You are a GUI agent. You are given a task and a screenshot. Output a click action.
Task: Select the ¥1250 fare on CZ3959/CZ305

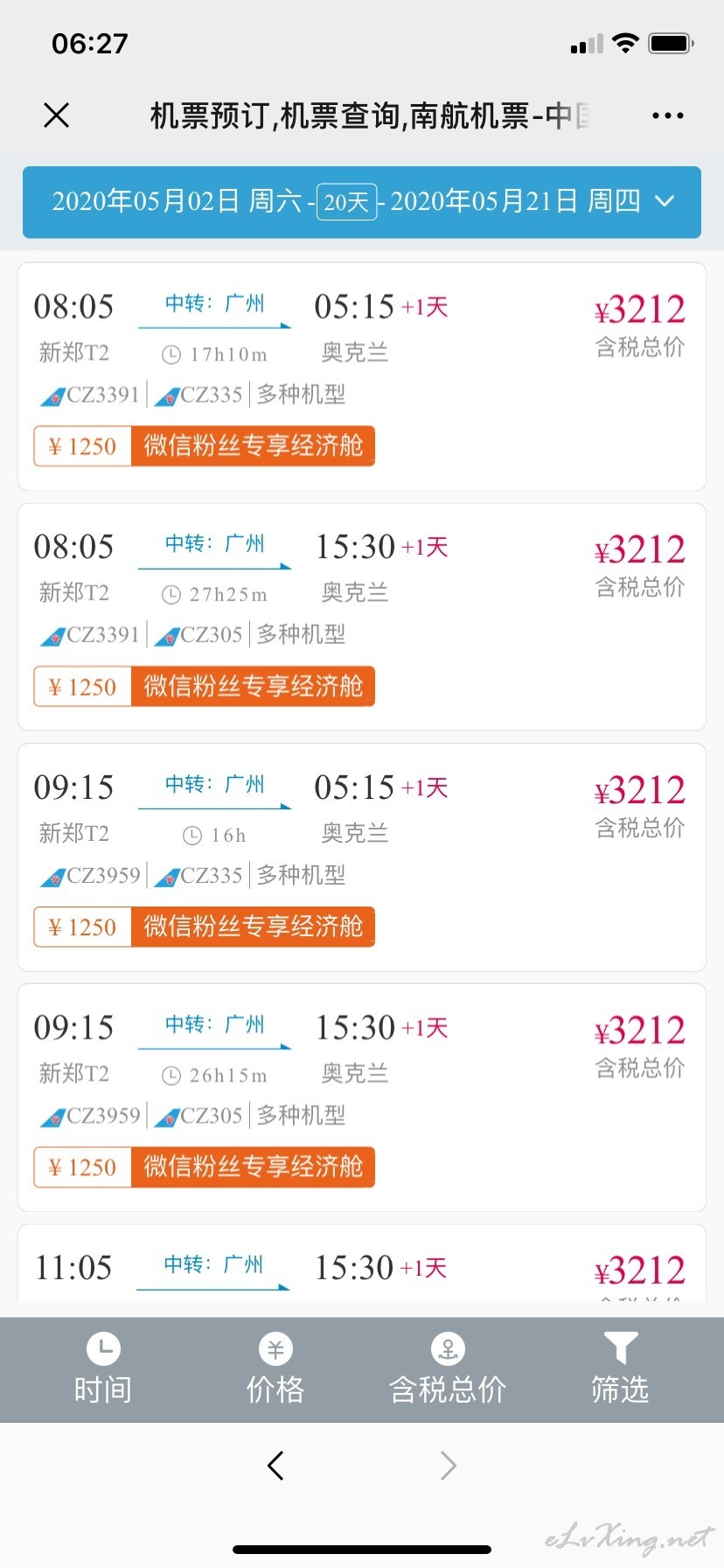click(205, 1167)
